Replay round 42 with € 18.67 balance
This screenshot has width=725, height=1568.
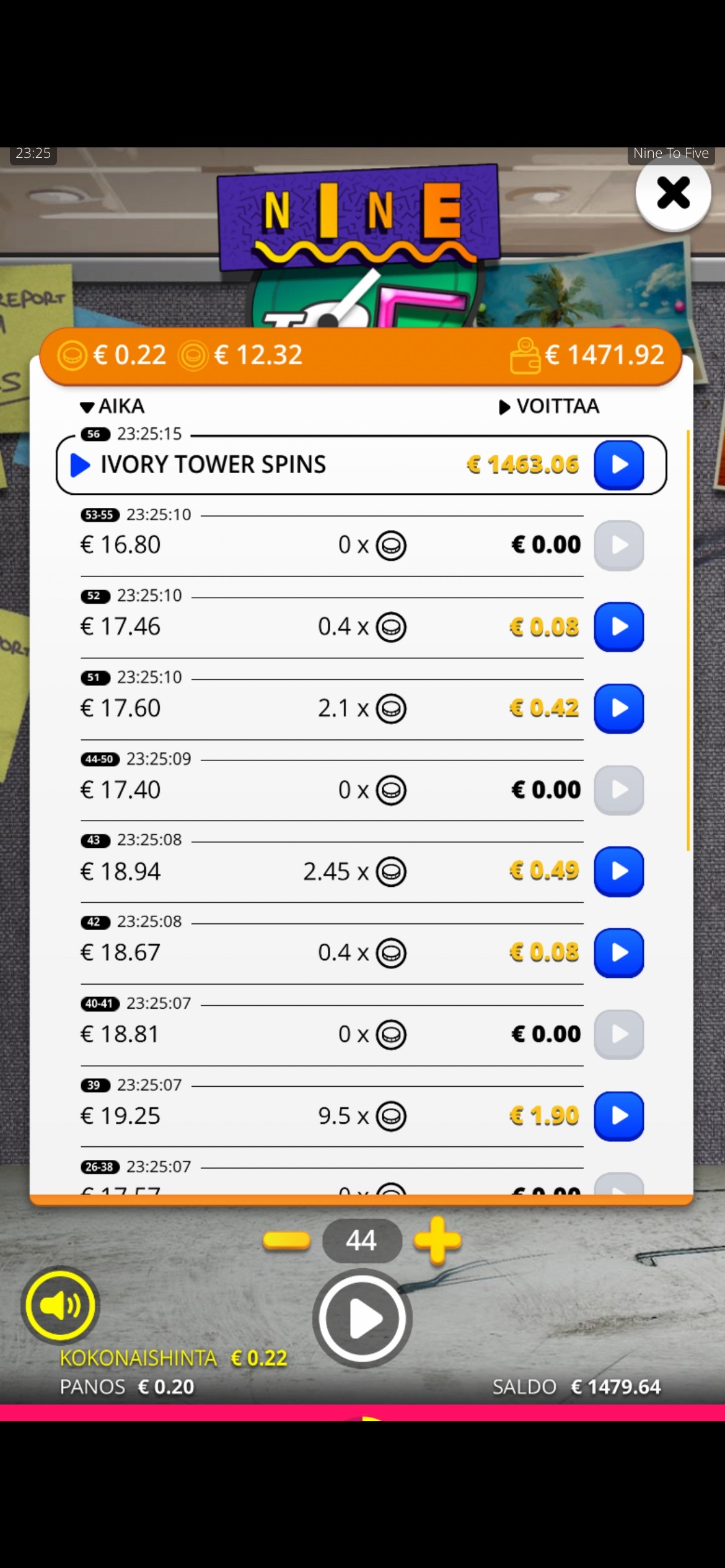[618, 953]
